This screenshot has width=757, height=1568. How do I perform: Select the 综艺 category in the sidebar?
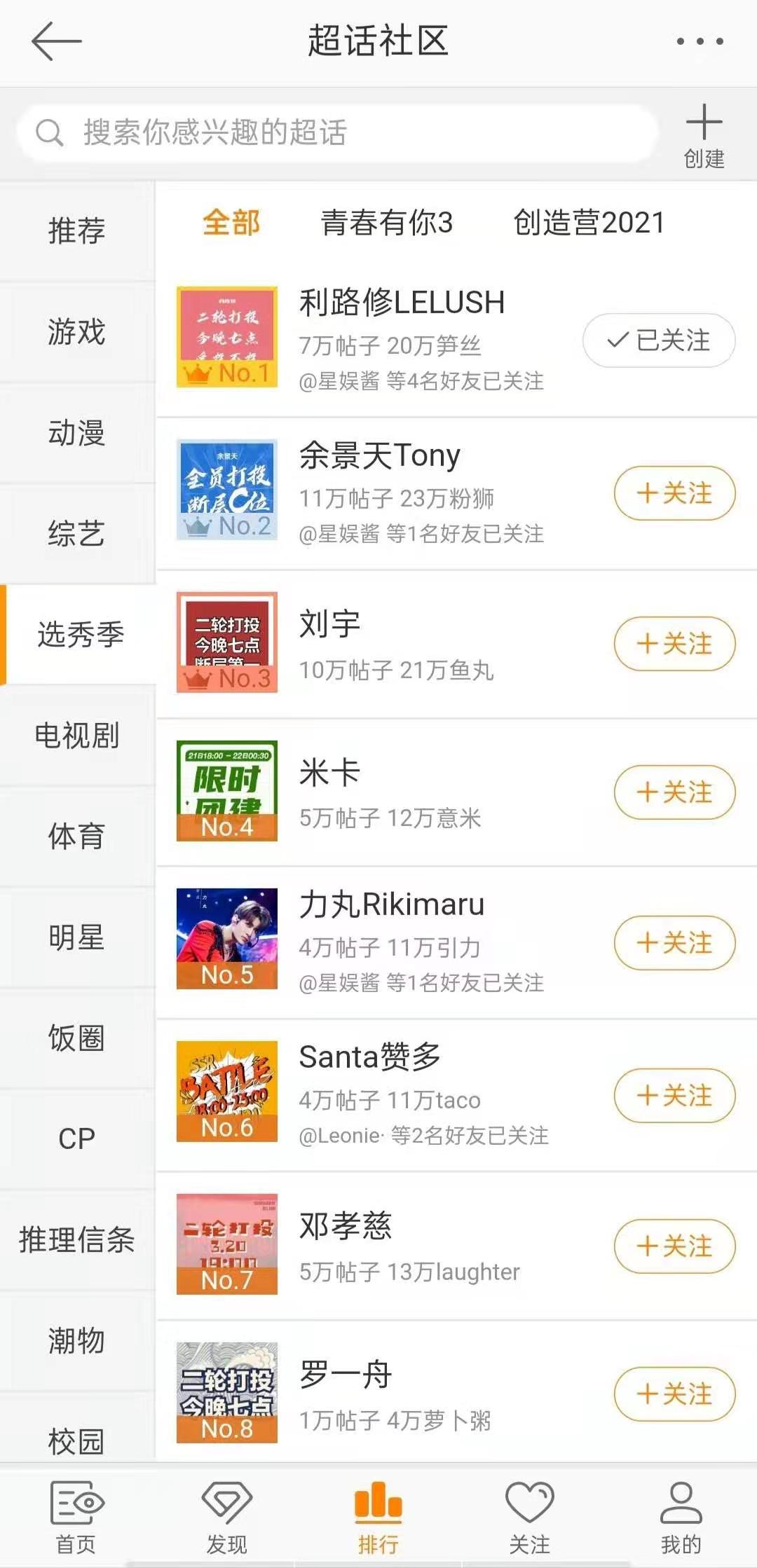(x=76, y=534)
